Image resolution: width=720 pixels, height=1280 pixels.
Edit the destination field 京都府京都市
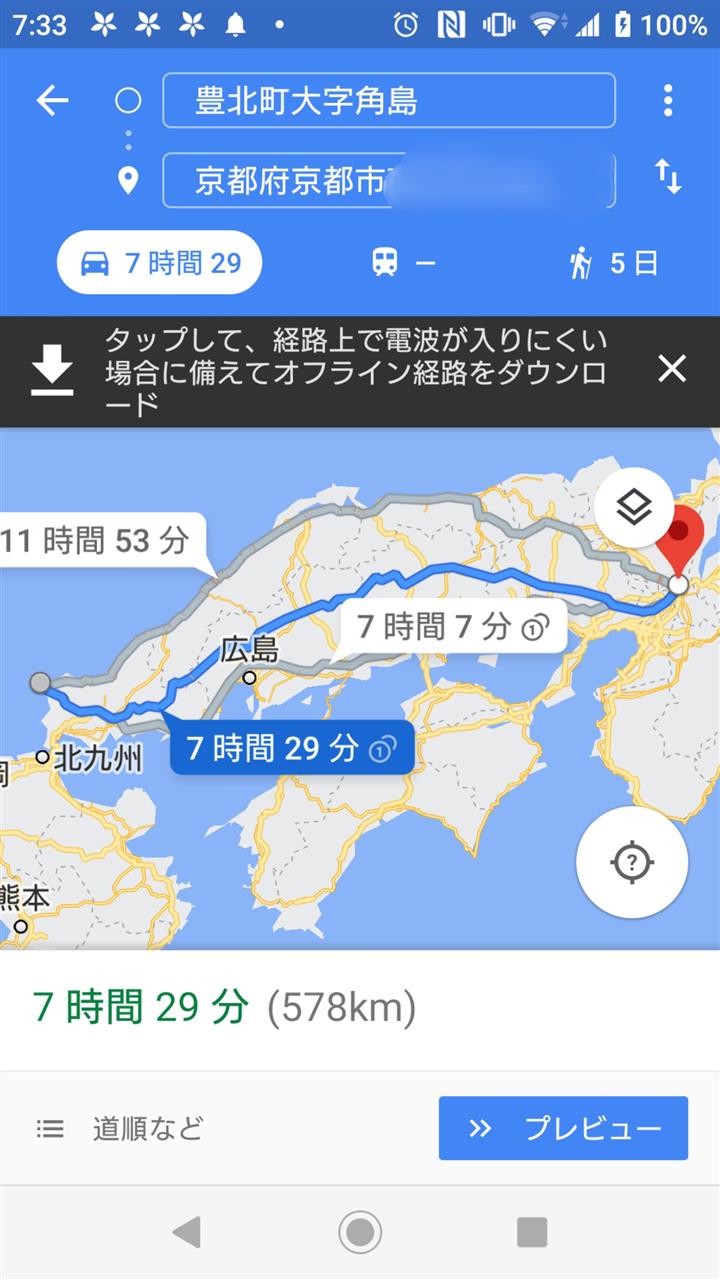389,180
